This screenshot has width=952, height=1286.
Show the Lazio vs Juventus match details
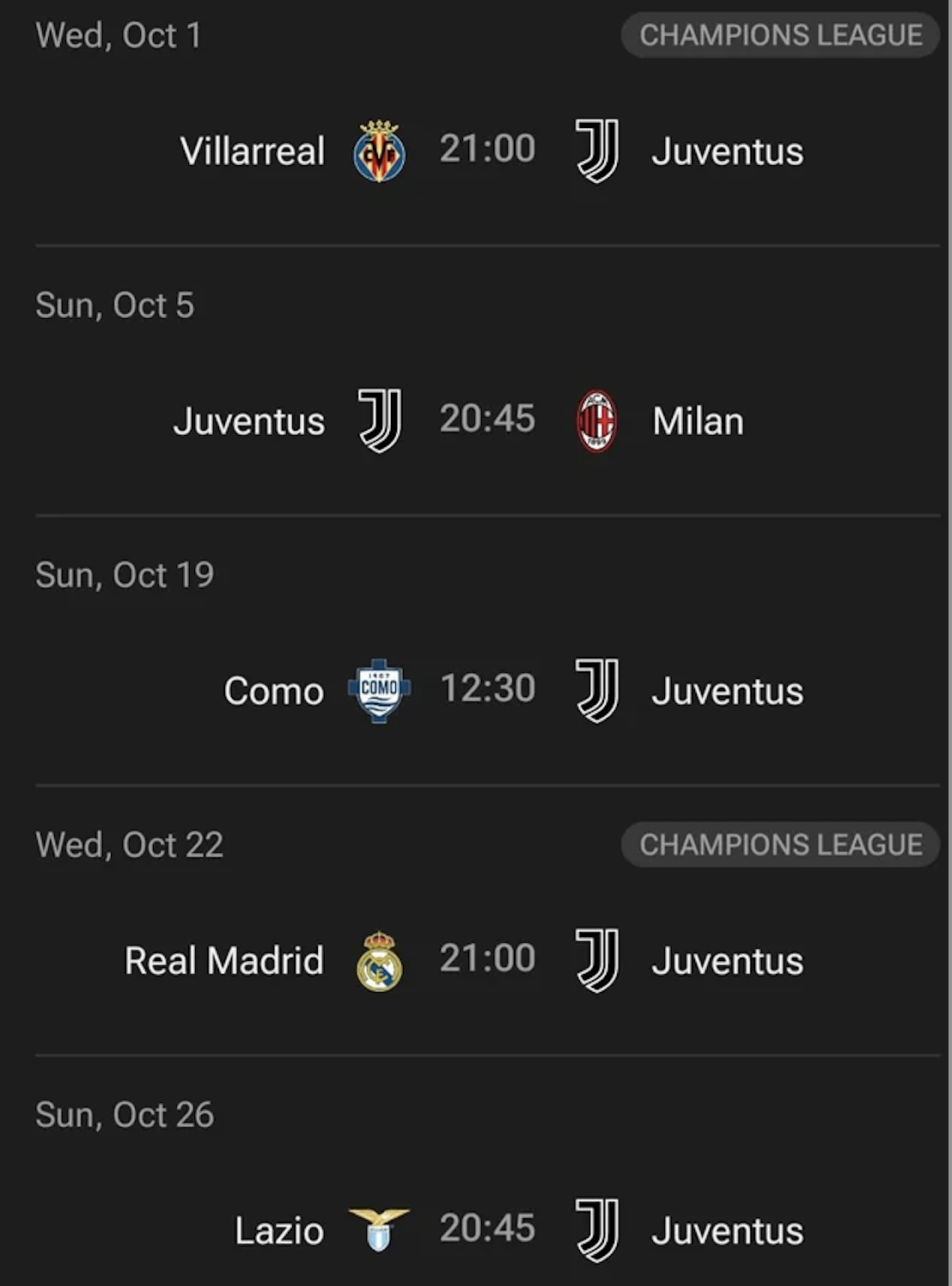pos(487,1229)
